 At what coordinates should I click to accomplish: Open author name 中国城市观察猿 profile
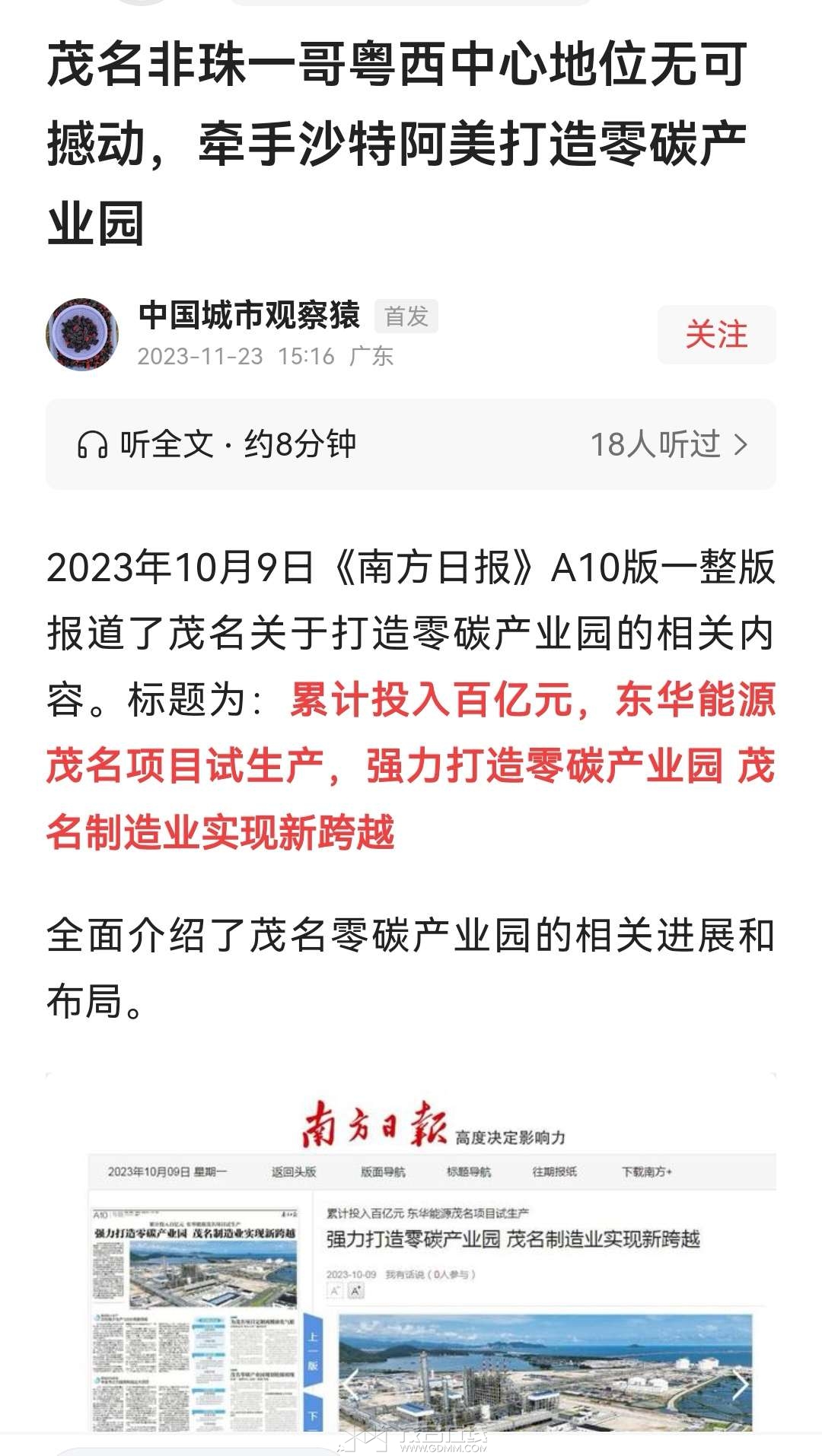(249, 315)
